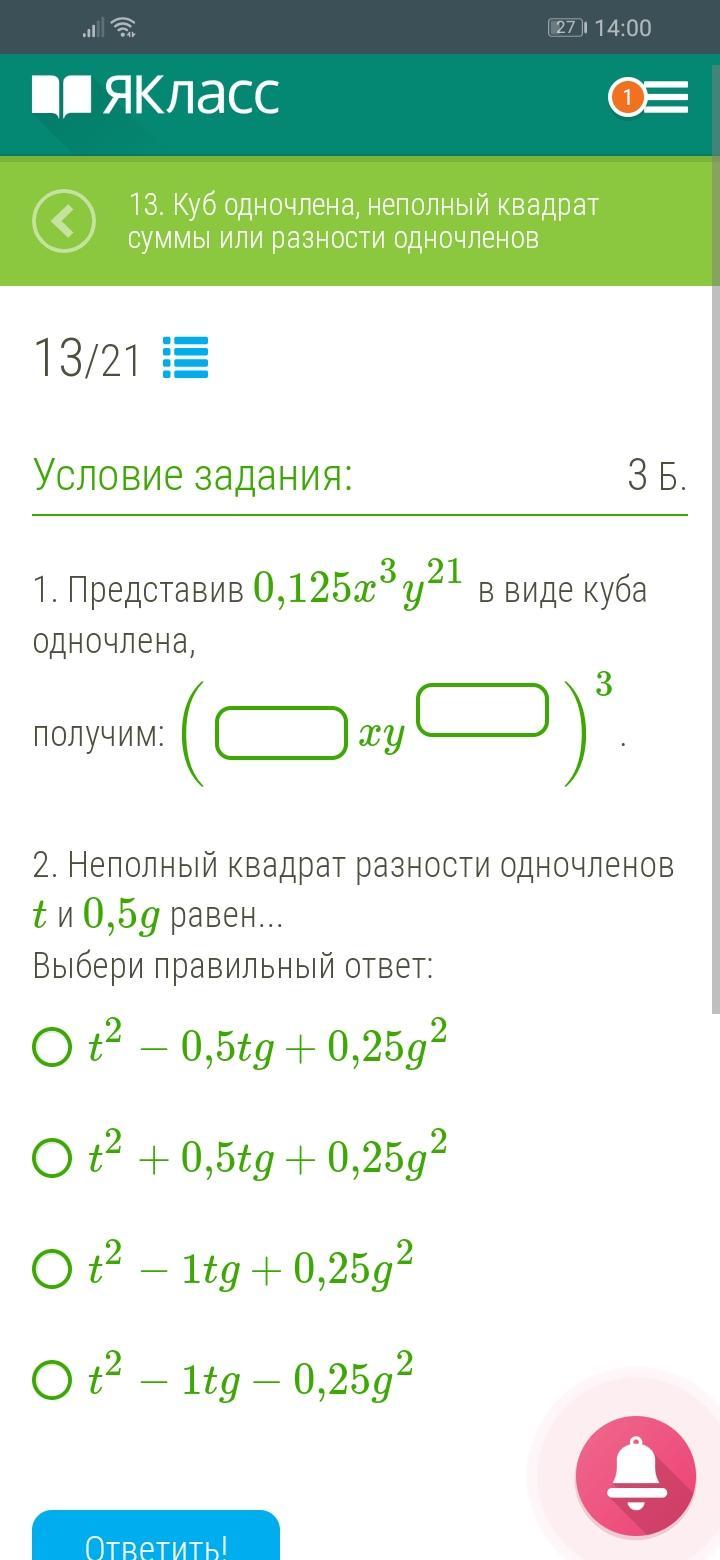
Task: Open the task list icon next to 13/21
Action: [x=185, y=358]
